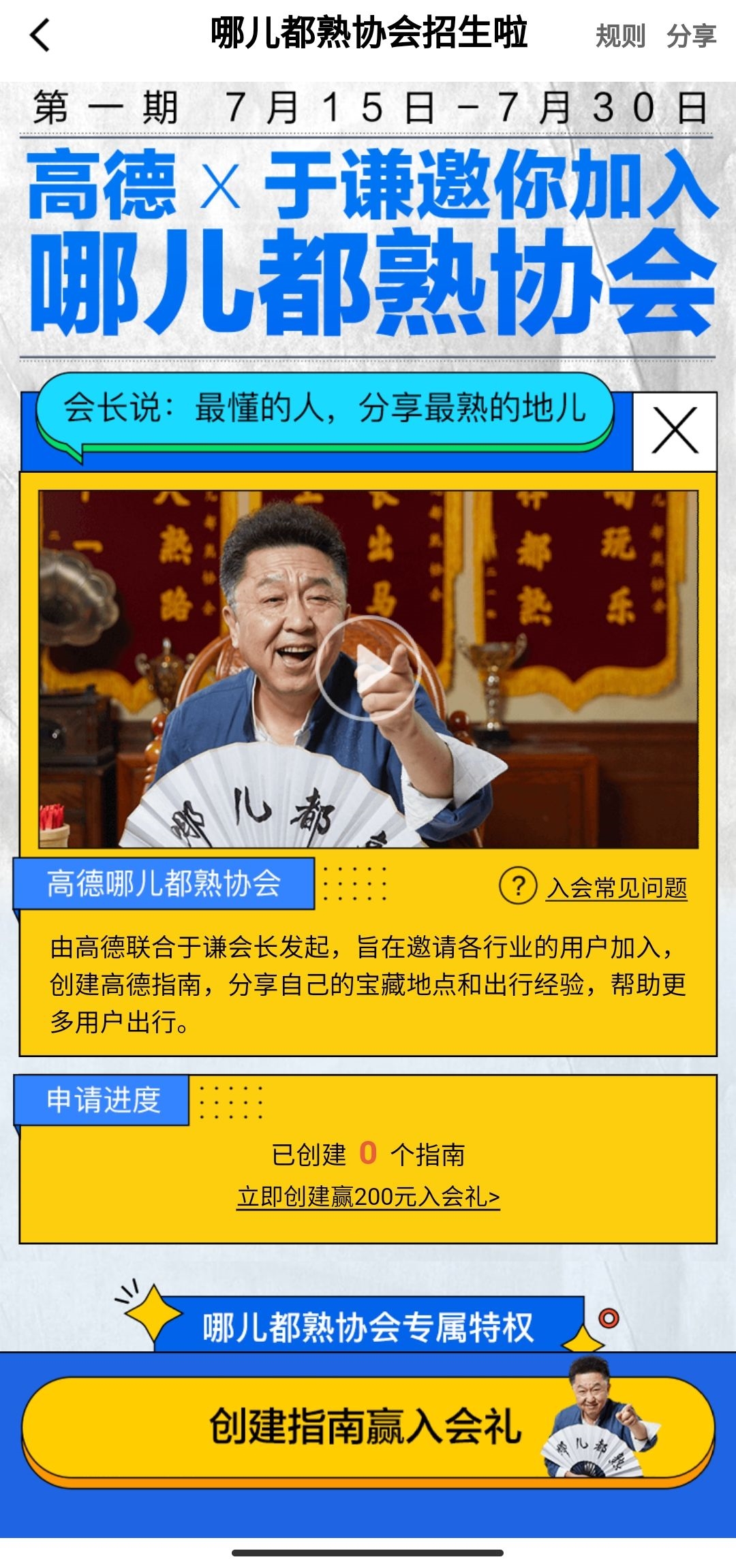Go back using the top-left arrow
Image resolution: width=736 pixels, height=1568 pixels.
point(41,35)
